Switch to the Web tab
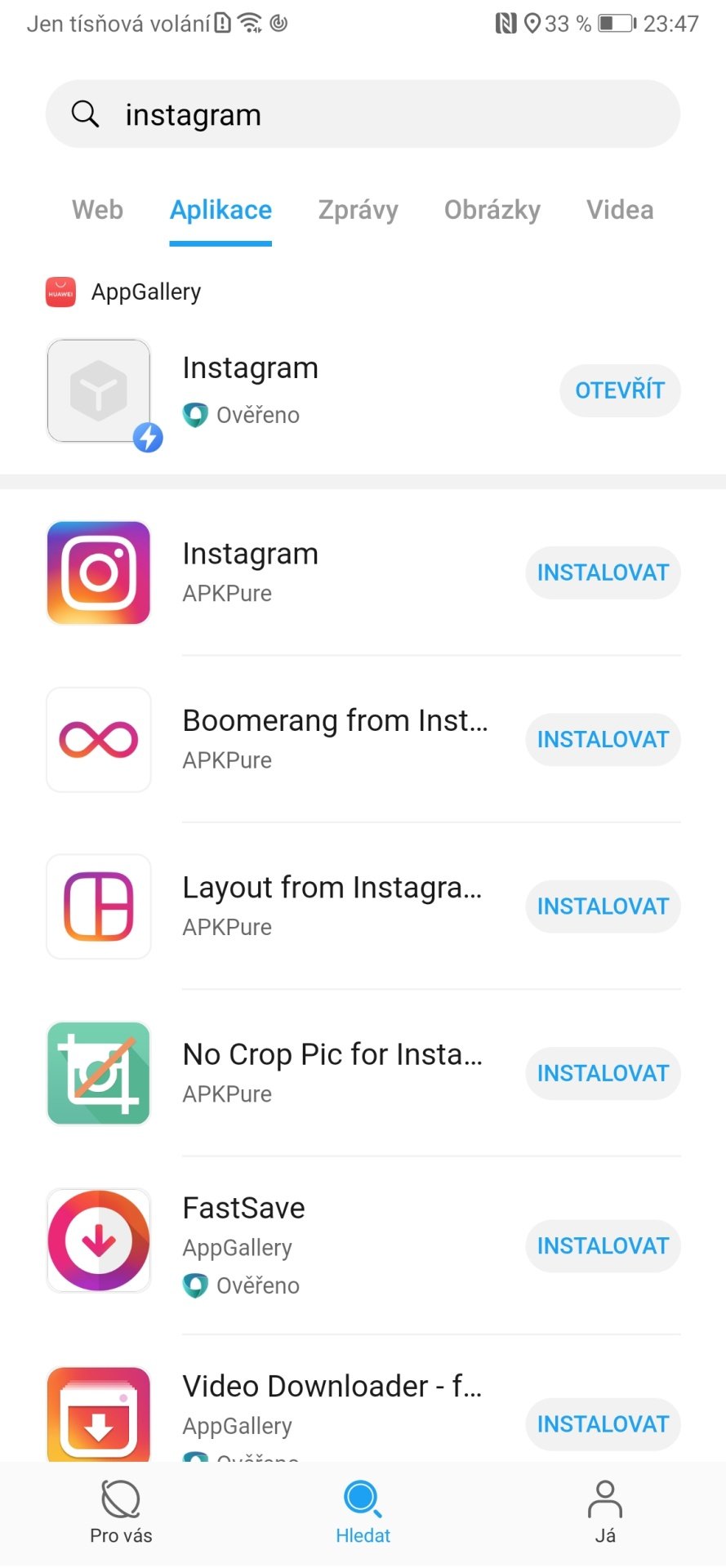 (97, 210)
